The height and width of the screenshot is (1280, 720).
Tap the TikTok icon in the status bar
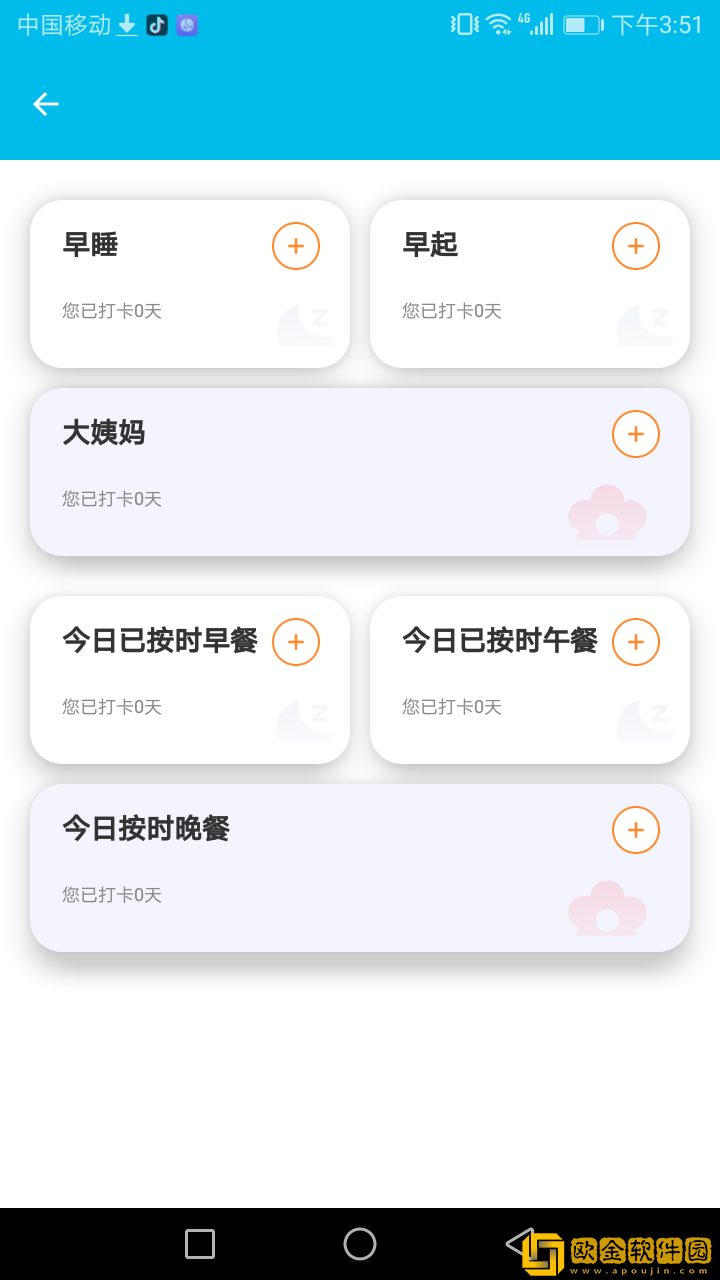coord(156,24)
